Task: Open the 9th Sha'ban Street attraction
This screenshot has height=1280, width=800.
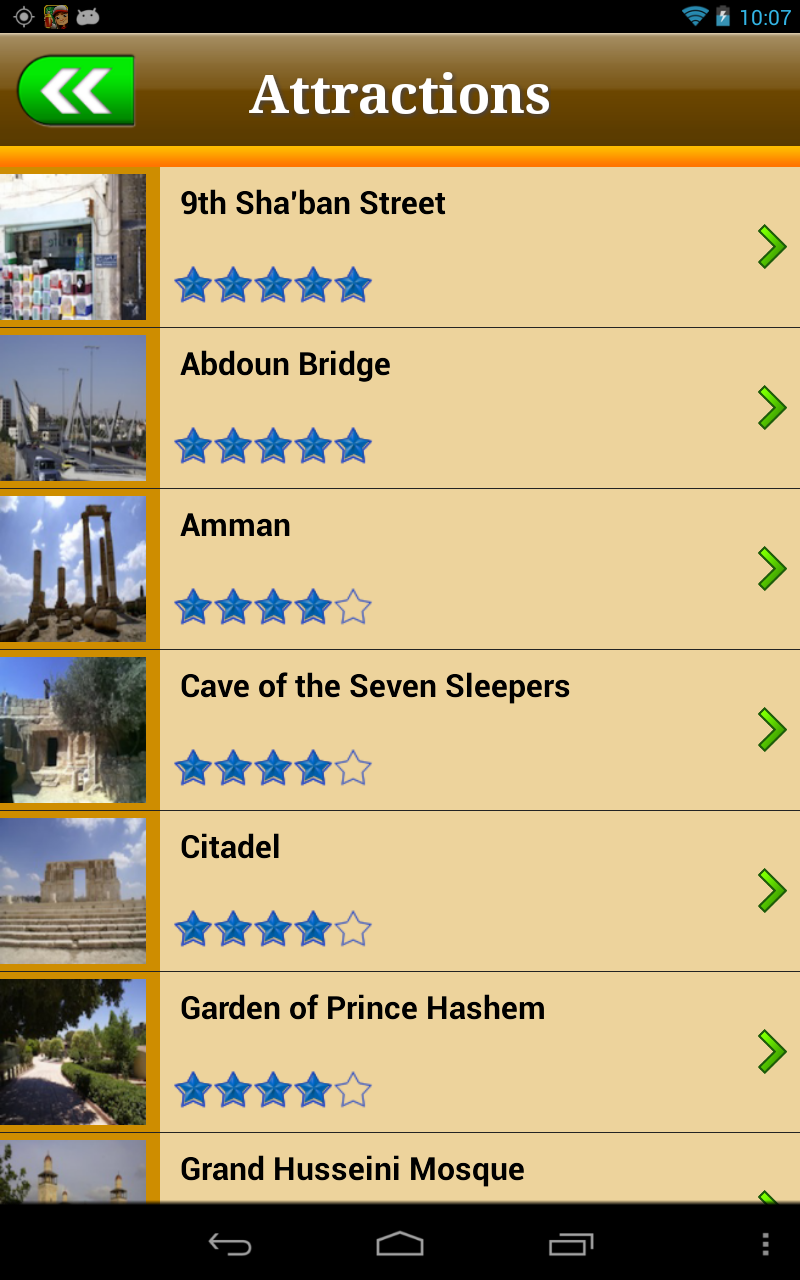Action: click(x=400, y=247)
